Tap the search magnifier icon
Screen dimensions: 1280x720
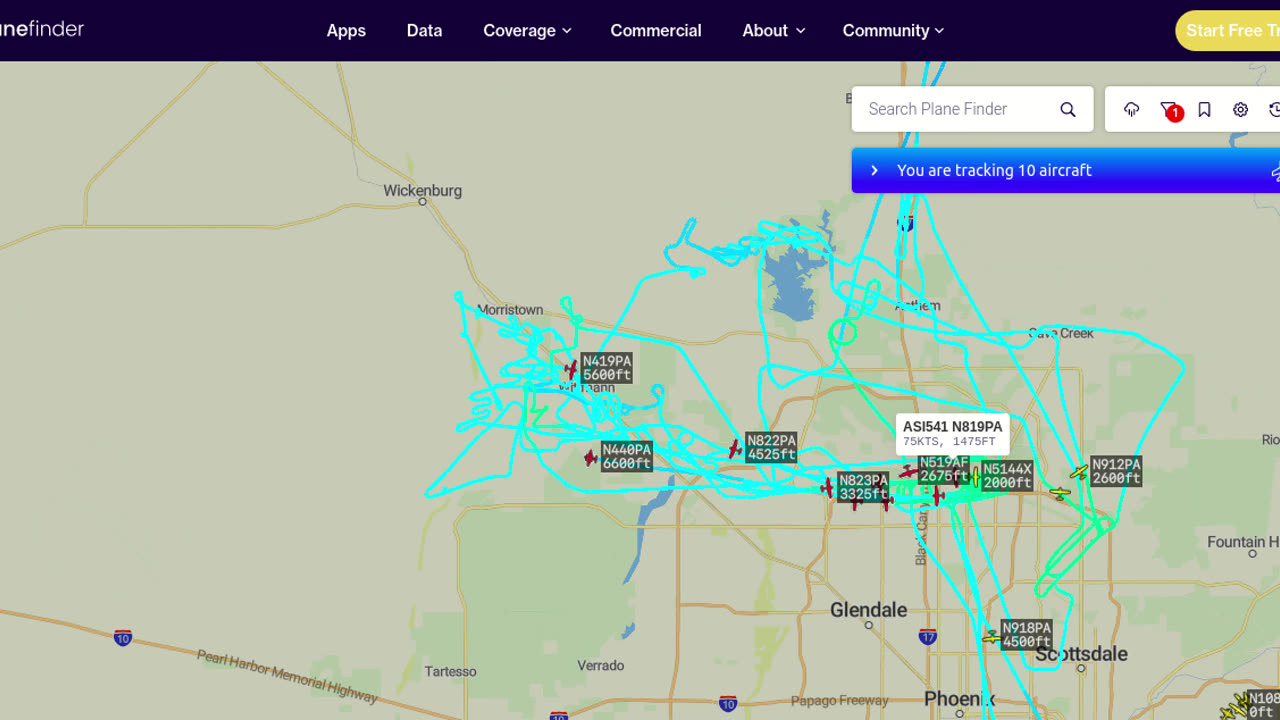pyautogui.click(x=1068, y=109)
